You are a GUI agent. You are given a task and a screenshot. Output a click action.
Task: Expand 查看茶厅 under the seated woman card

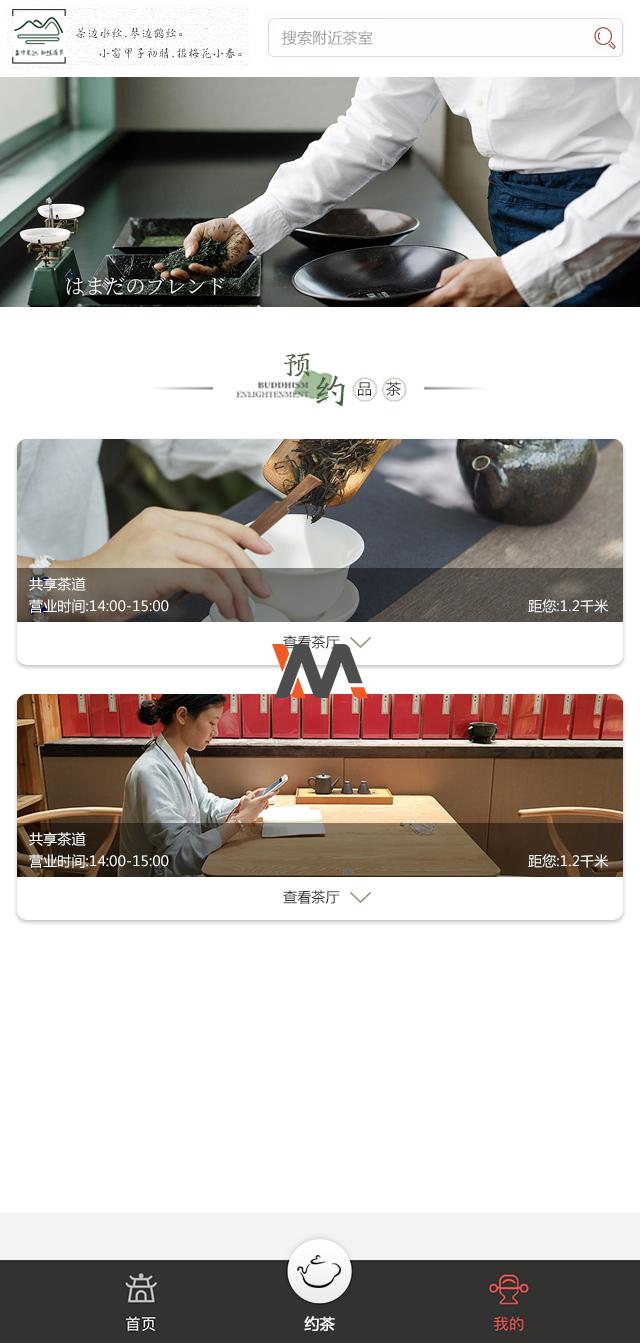pyautogui.click(x=326, y=897)
